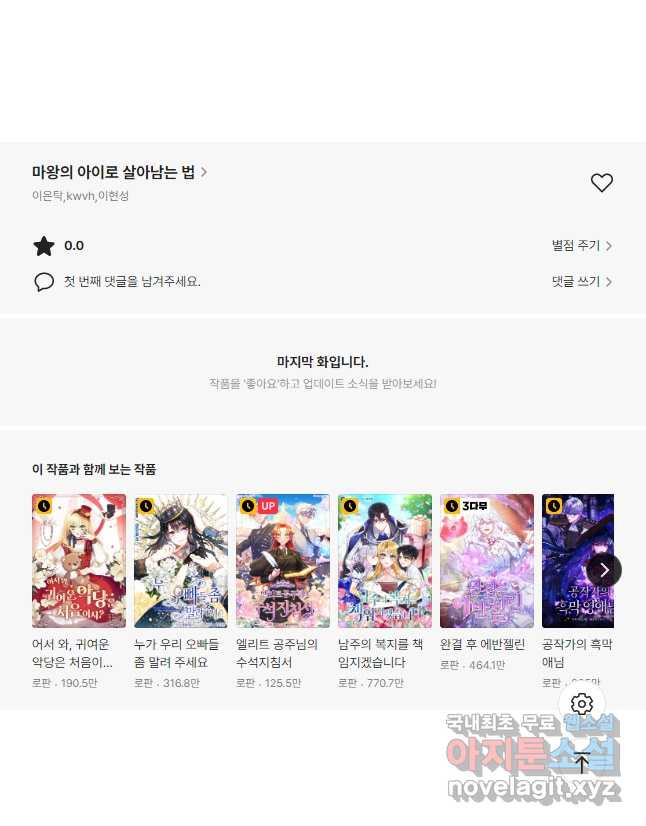Open the viewer settings gear
Viewport: 646px width, 826px height.
(582, 704)
